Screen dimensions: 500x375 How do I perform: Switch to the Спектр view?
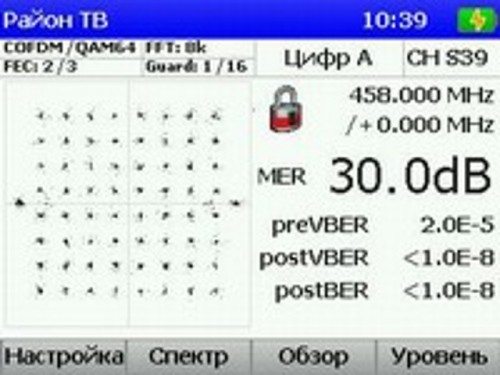[189, 357]
